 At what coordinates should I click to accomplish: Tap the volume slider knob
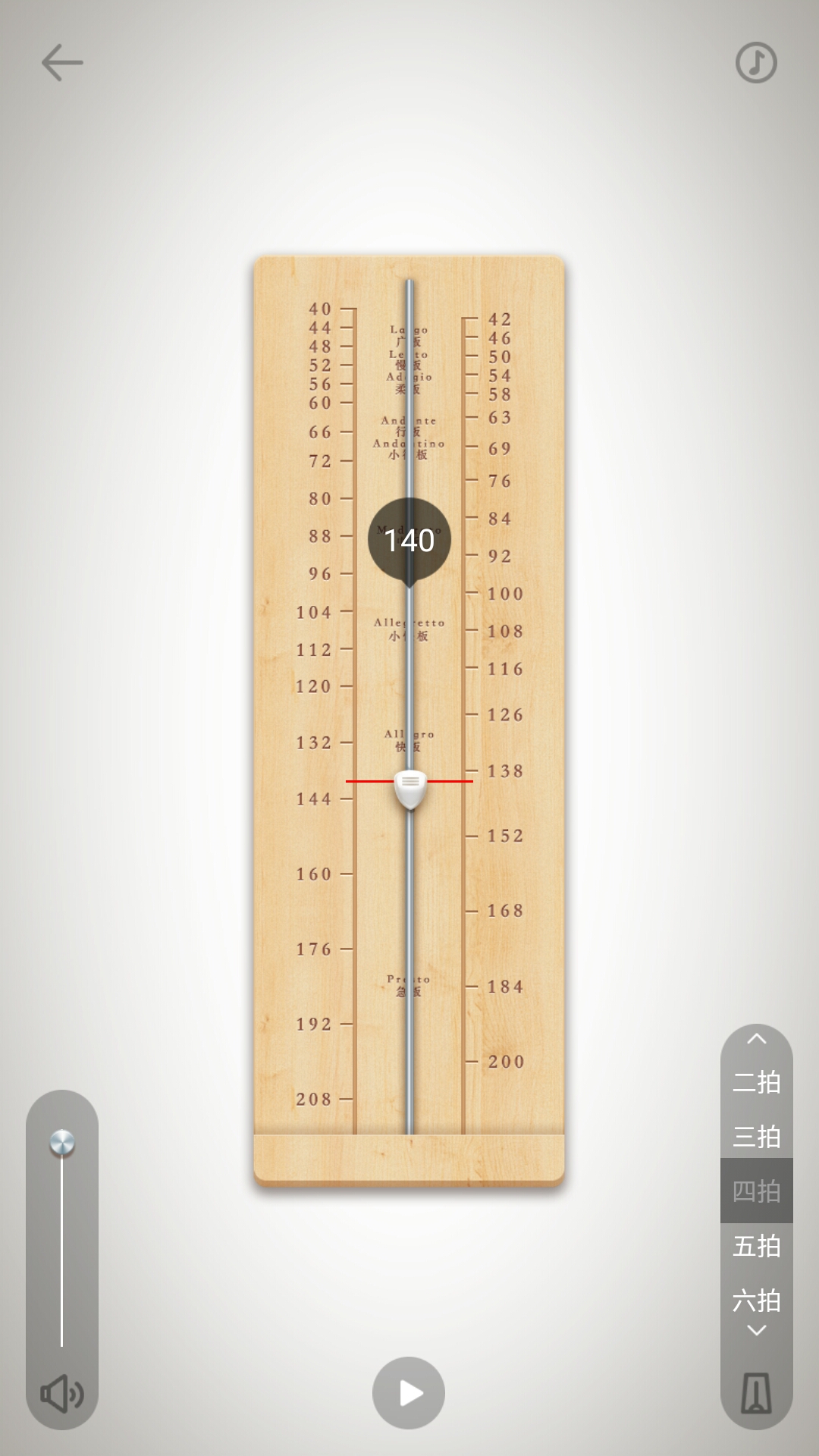pos(62,1143)
